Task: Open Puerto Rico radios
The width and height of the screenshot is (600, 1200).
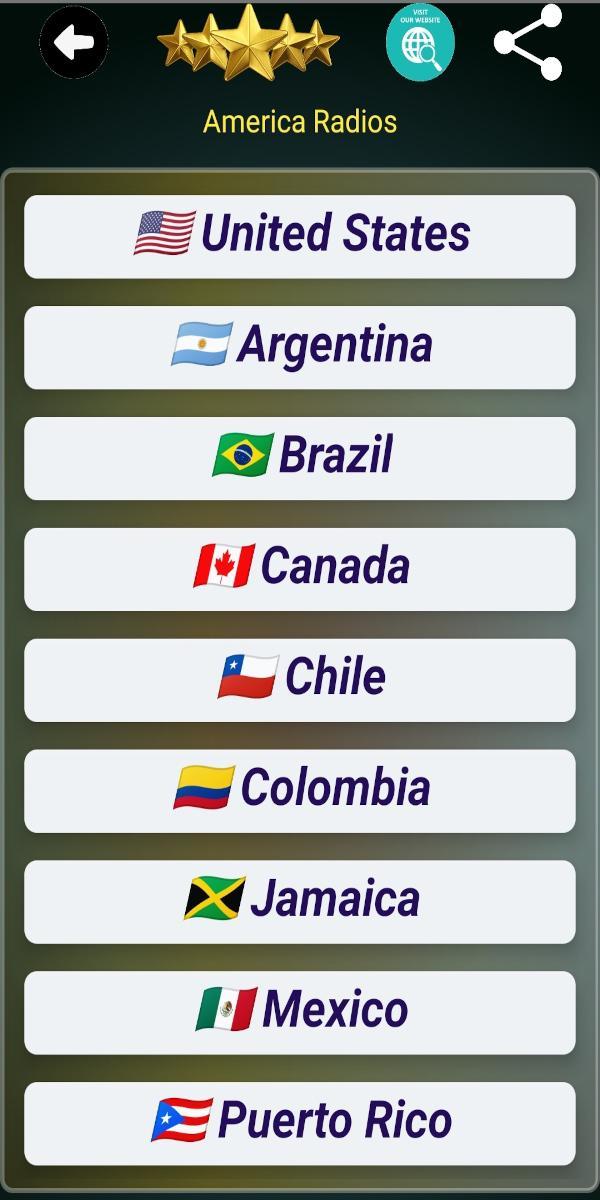Action: (x=300, y=1124)
